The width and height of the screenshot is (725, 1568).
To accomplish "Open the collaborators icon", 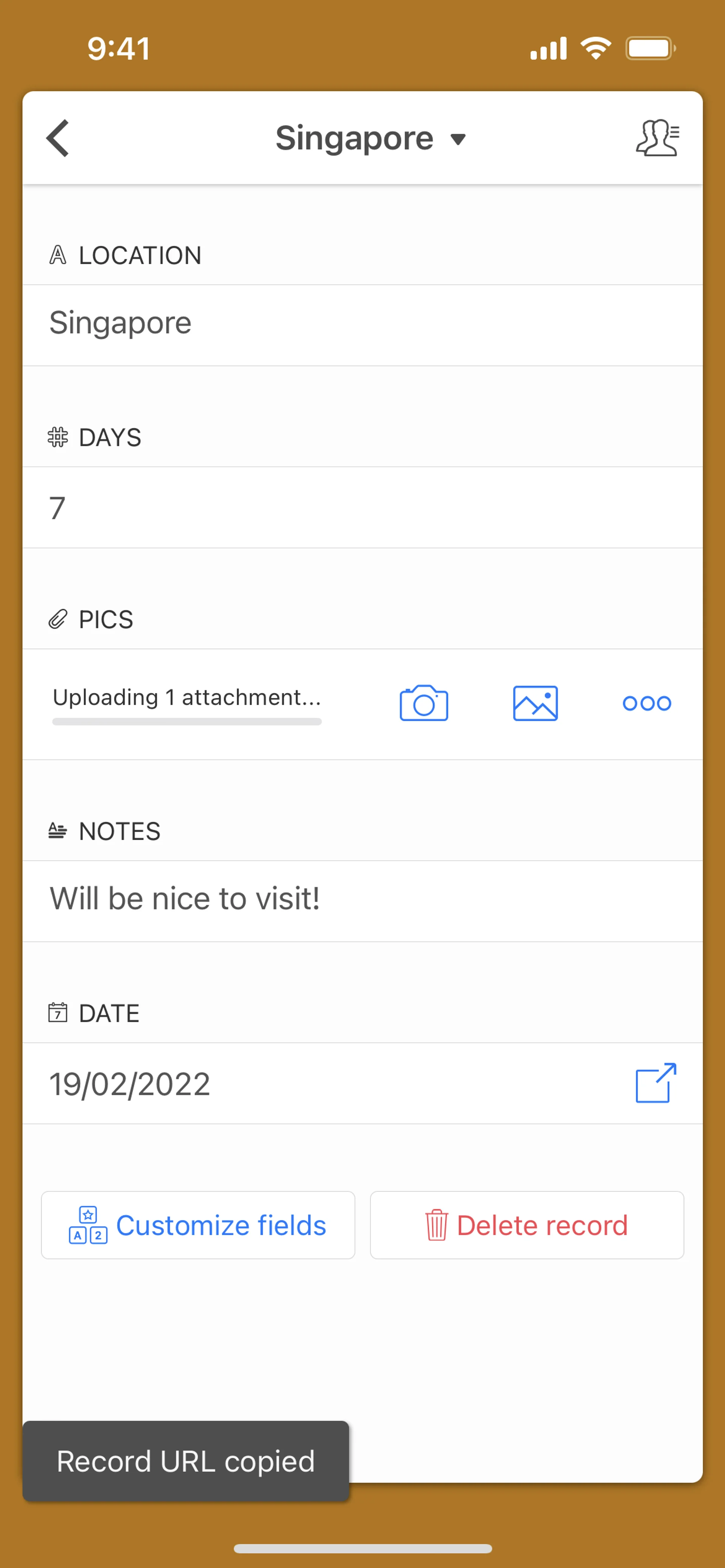I will click(x=657, y=138).
